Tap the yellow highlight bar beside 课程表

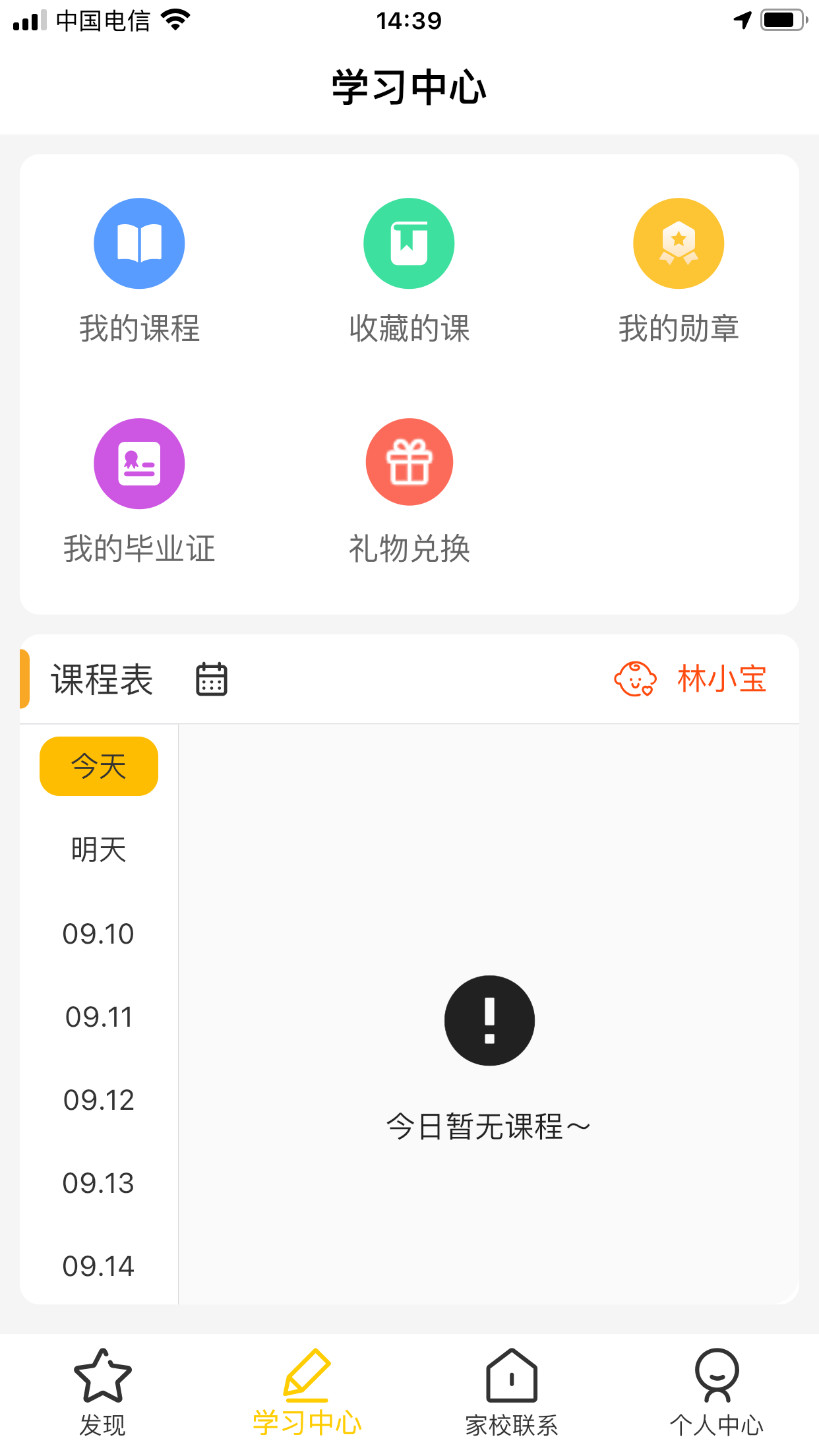tap(24, 678)
